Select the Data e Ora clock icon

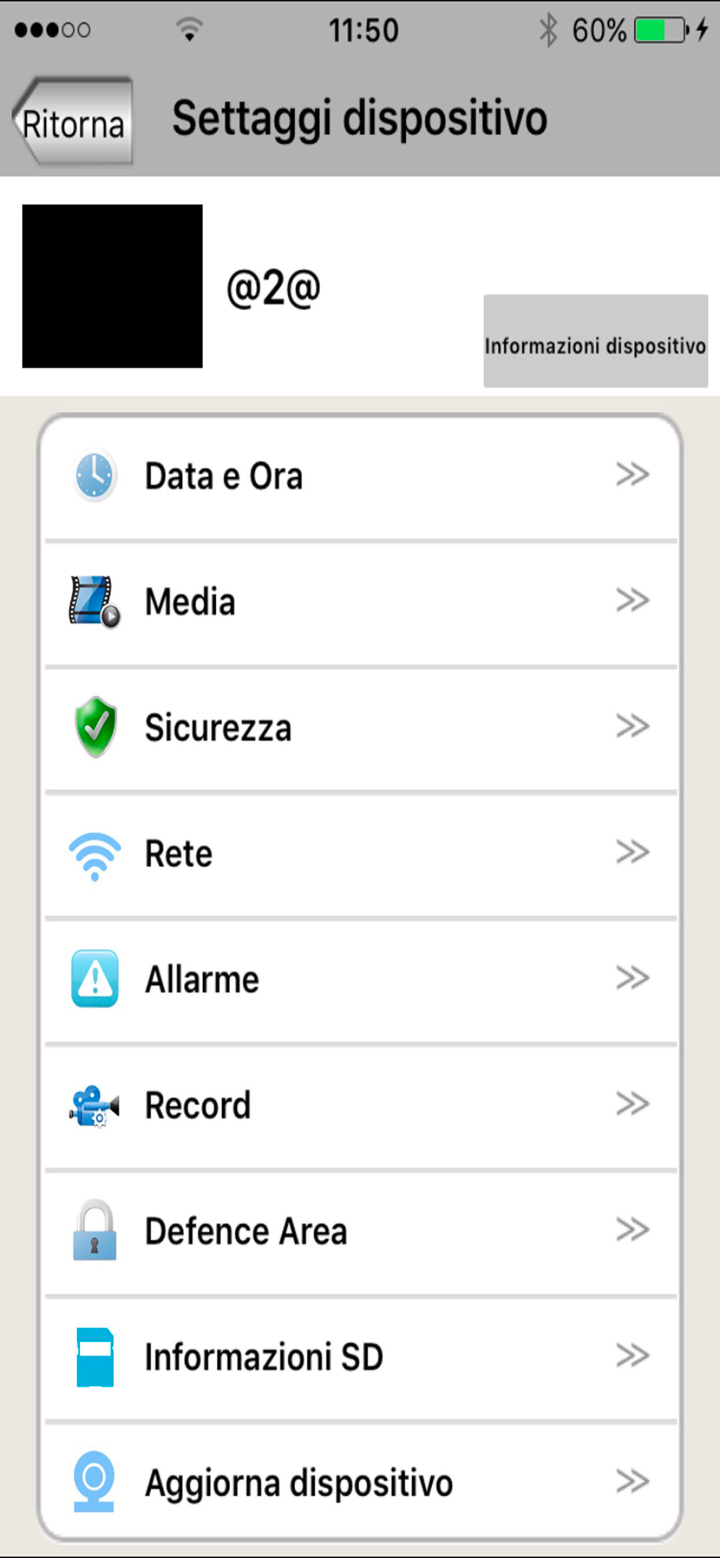click(x=94, y=475)
